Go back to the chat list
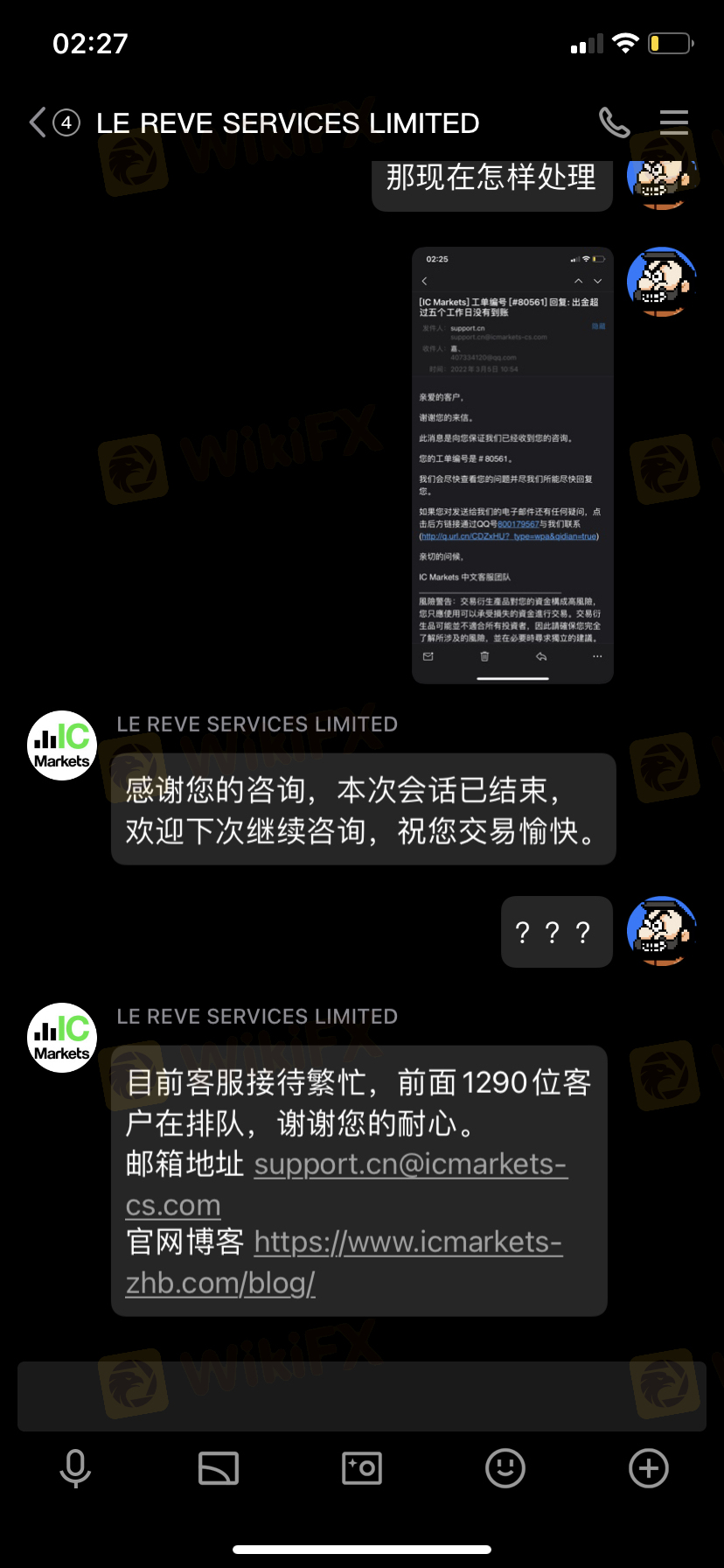 [38, 122]
